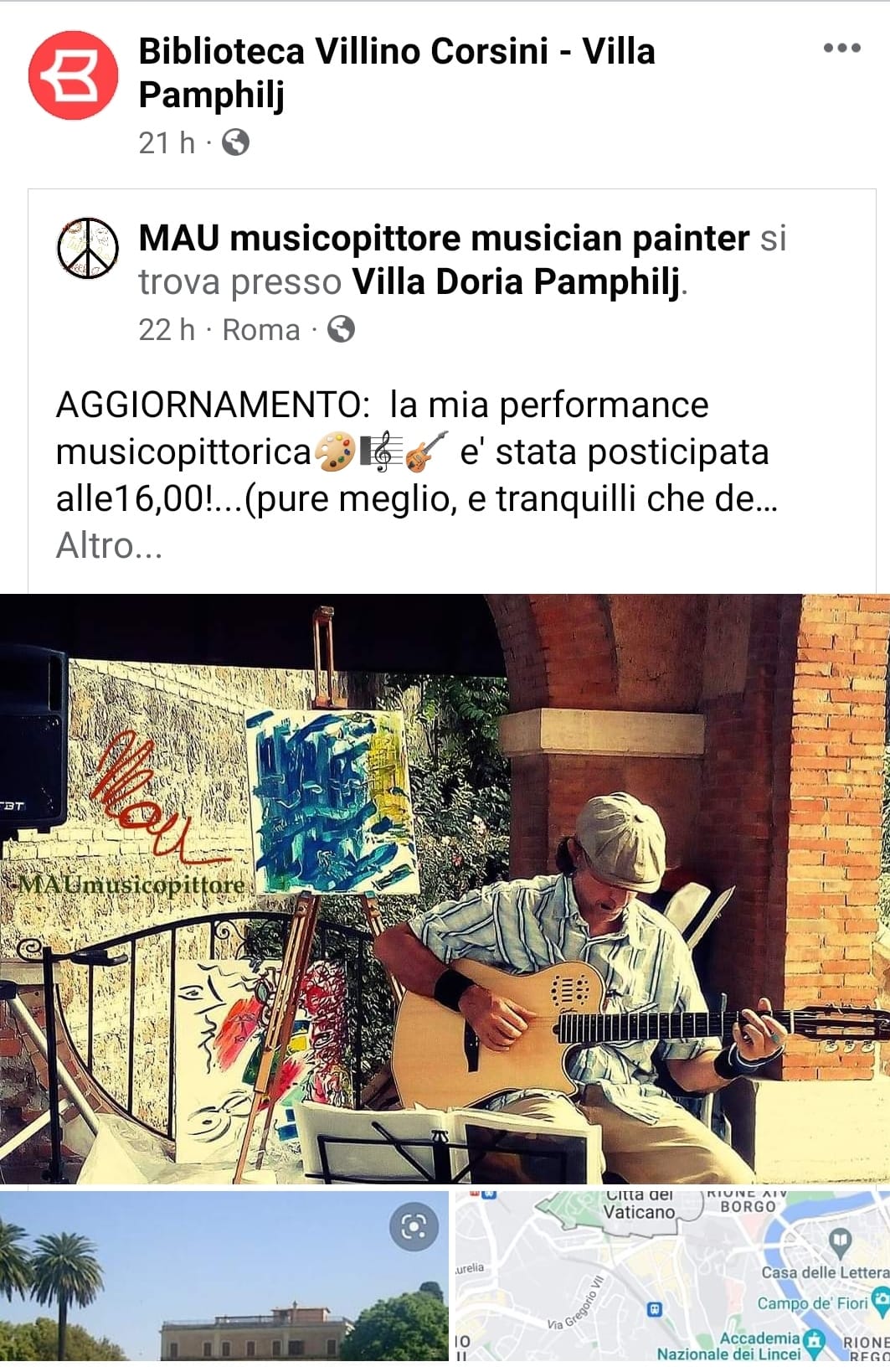Image resolution: width=890 pixels, height=1372 pixels.
Task: Tap the Biblioteca Villino Corsini profile picture
Action: [73, 76]
